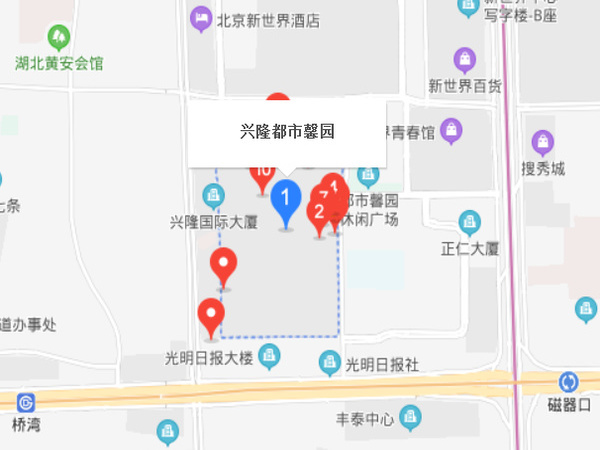Tap the 搜秀城 mall icon
Image resolution: width=600 pixels, height=450 pixels.
click(x=543, y=142)
